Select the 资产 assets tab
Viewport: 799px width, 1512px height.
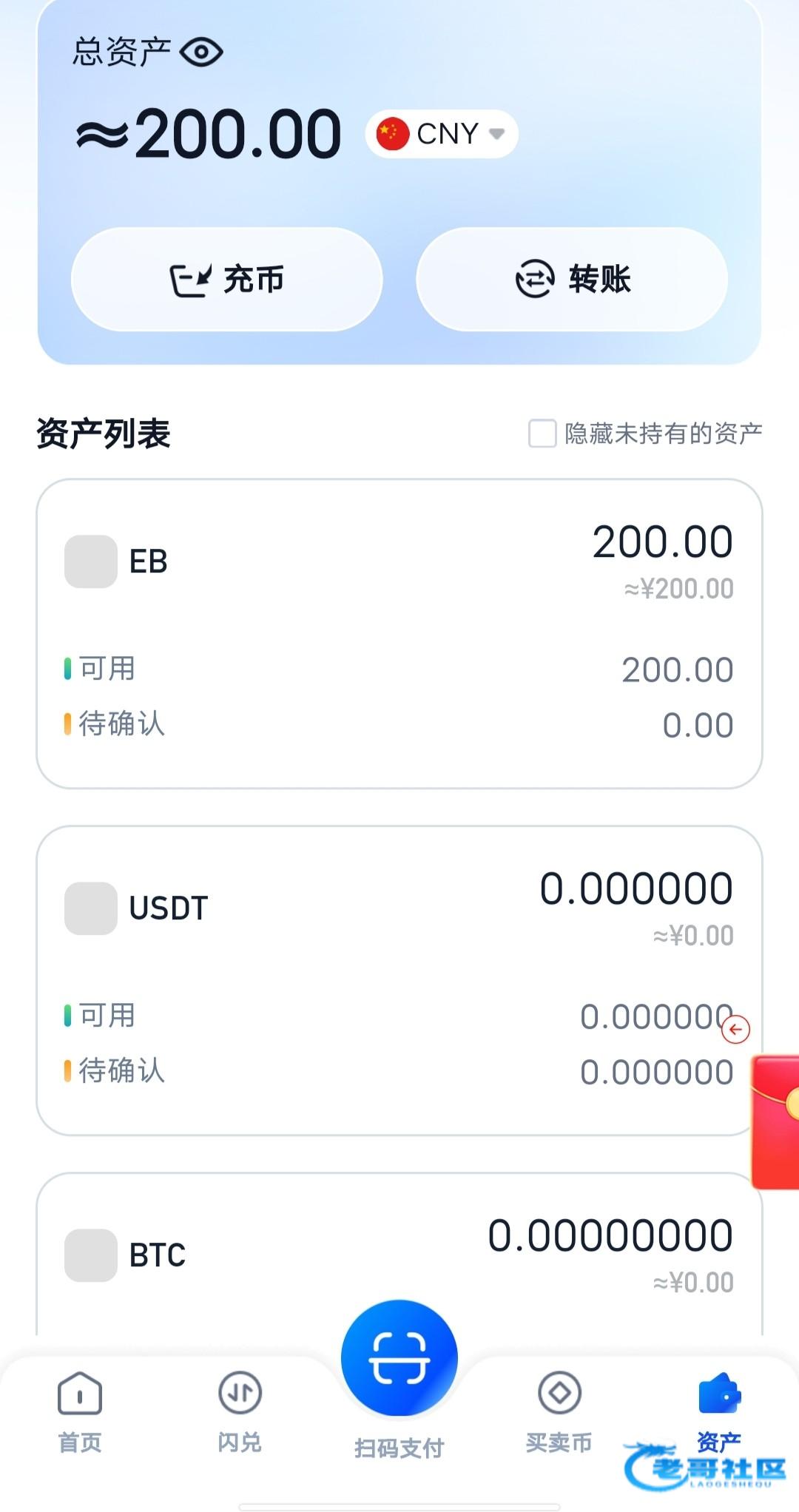point(718,1410)
